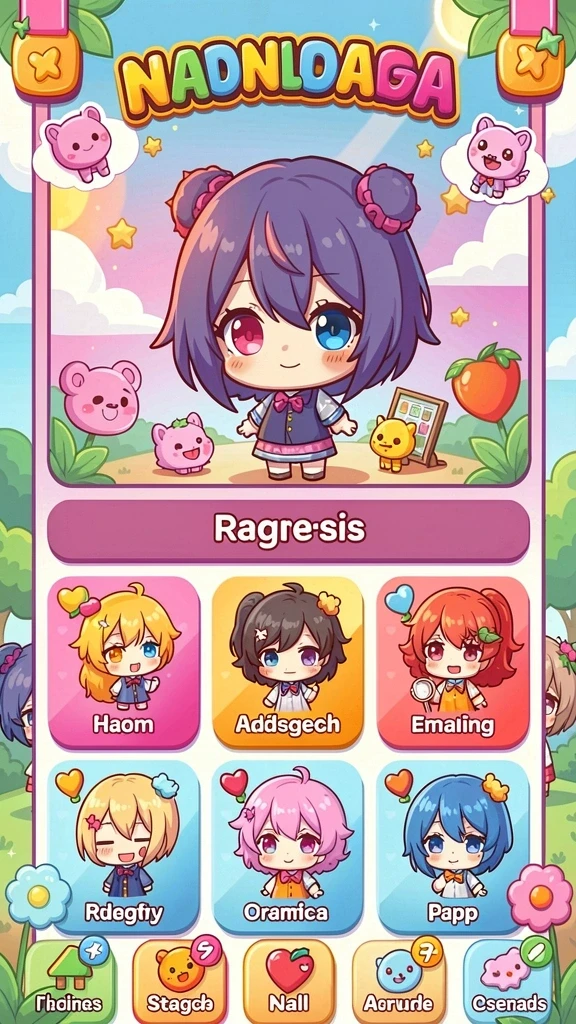Screen dimensions: 576x1024
Task: Select the Haom character card
Action: (x=123, y=662)
